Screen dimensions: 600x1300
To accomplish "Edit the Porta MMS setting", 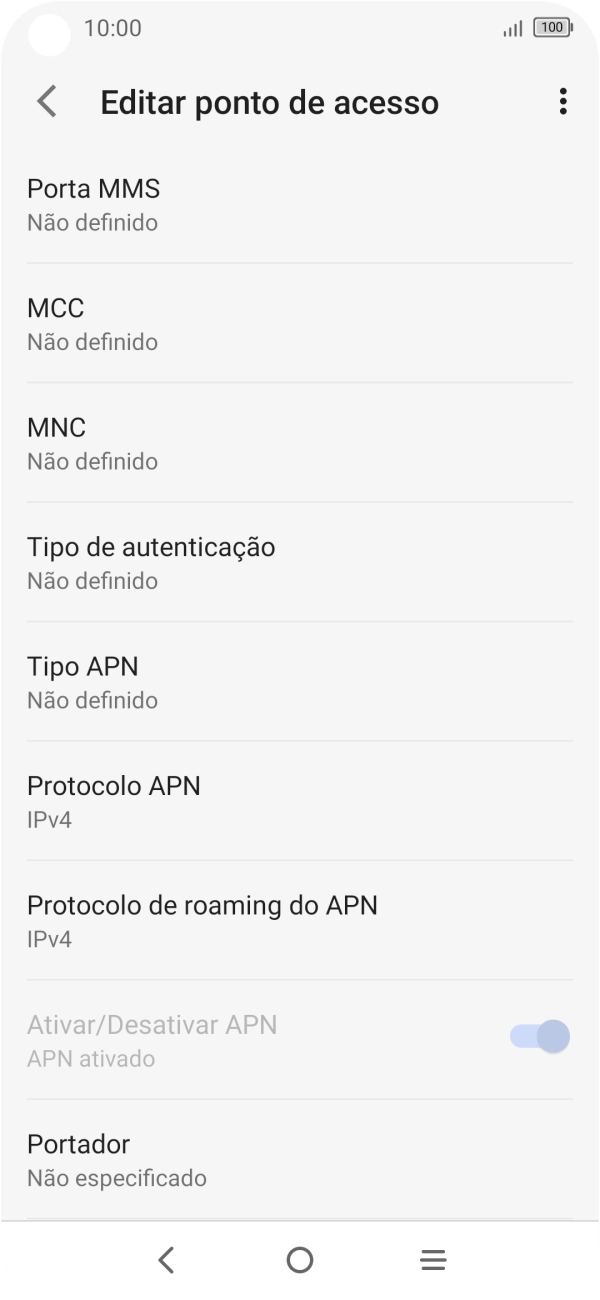I will [x=300, y=204].
